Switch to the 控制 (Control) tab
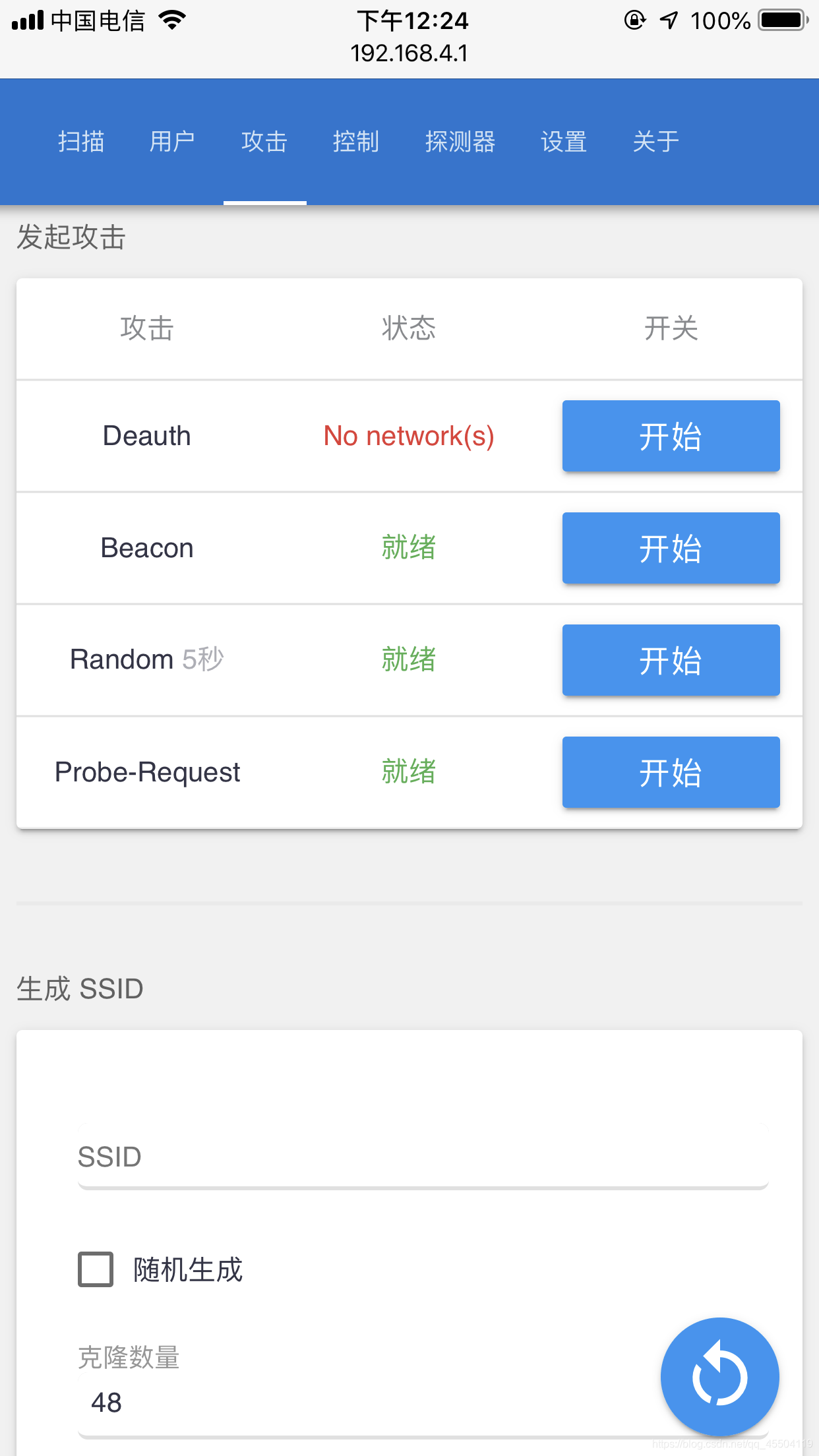 tap(355, 141)
